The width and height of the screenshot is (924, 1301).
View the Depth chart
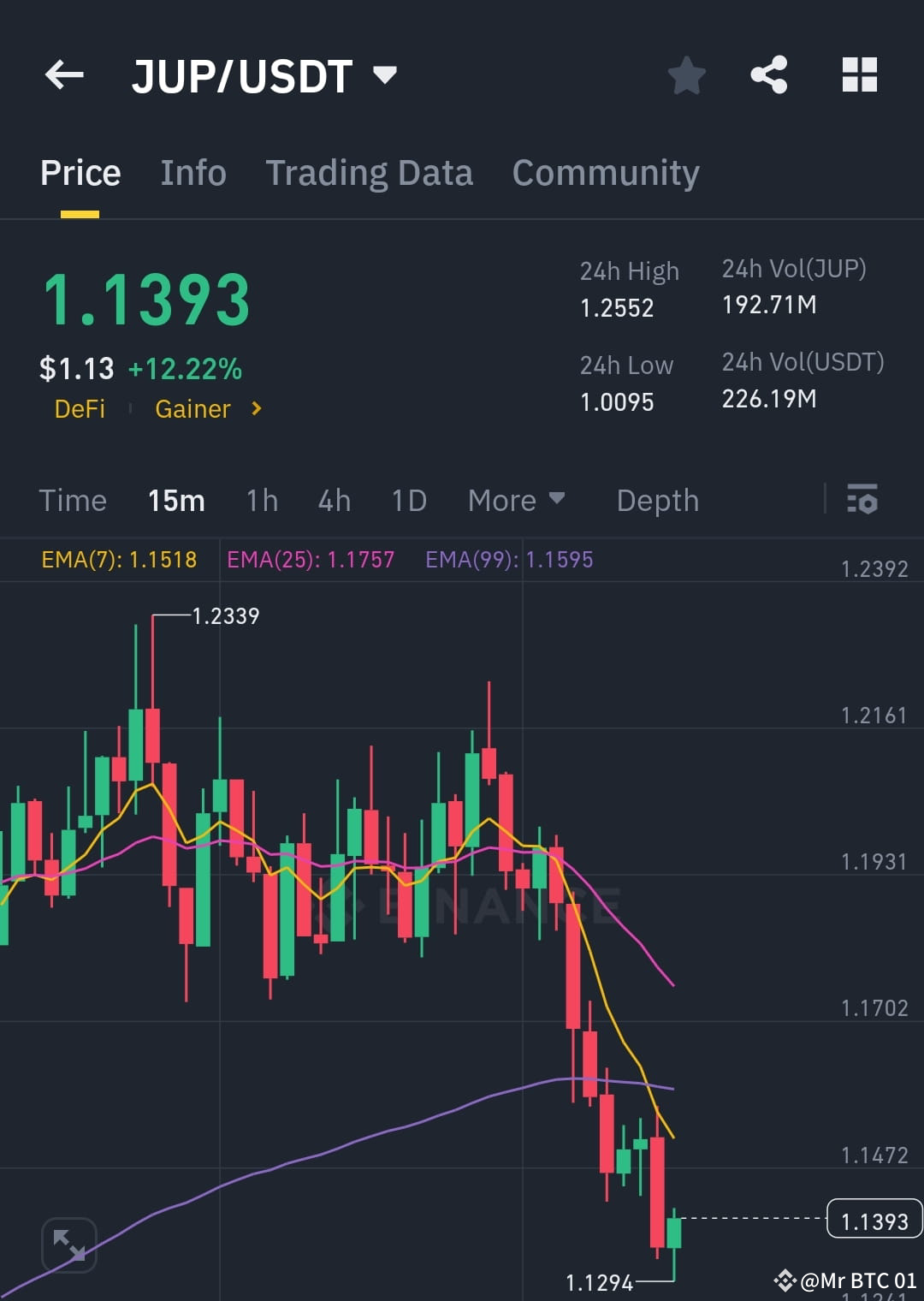click(x=657, y=501)
